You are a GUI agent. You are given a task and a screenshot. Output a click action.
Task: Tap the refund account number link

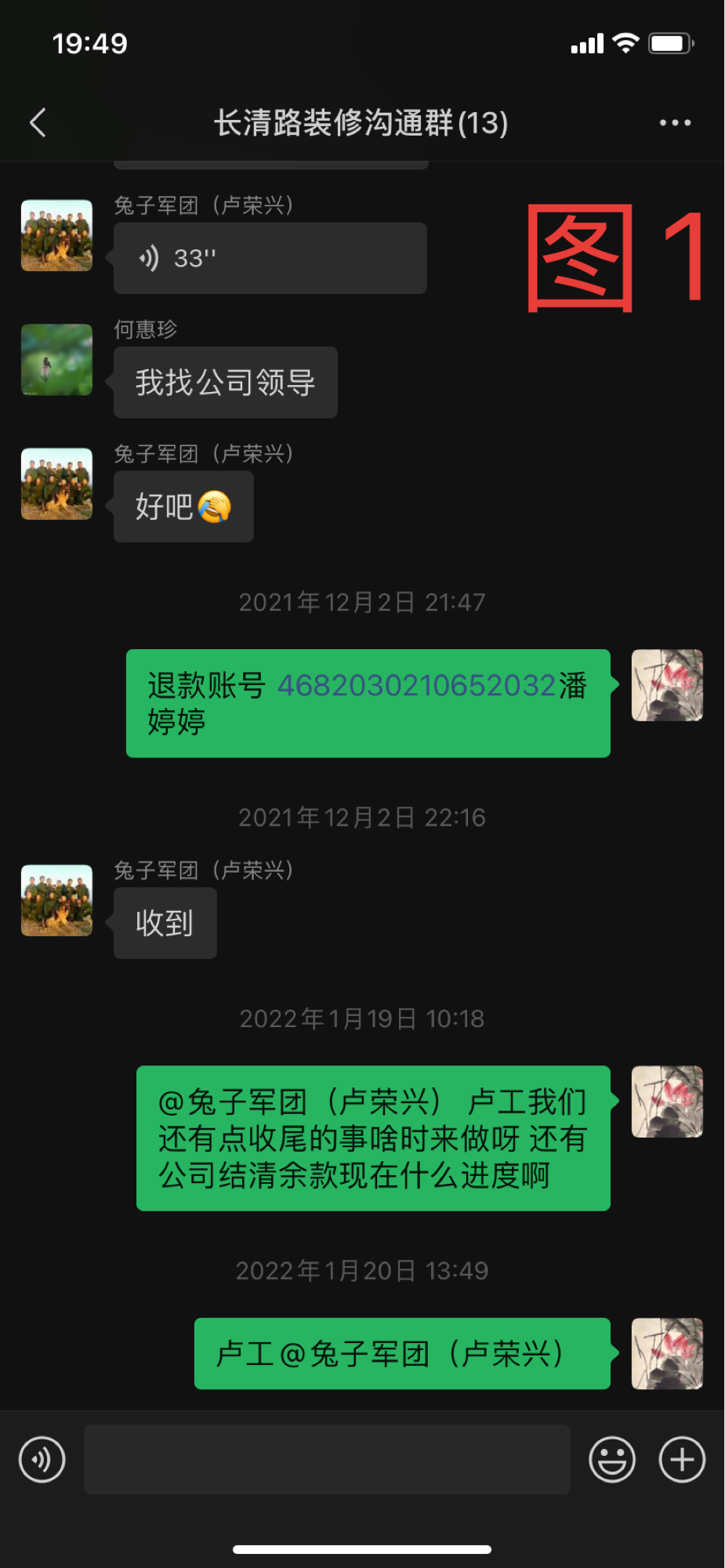417,685
